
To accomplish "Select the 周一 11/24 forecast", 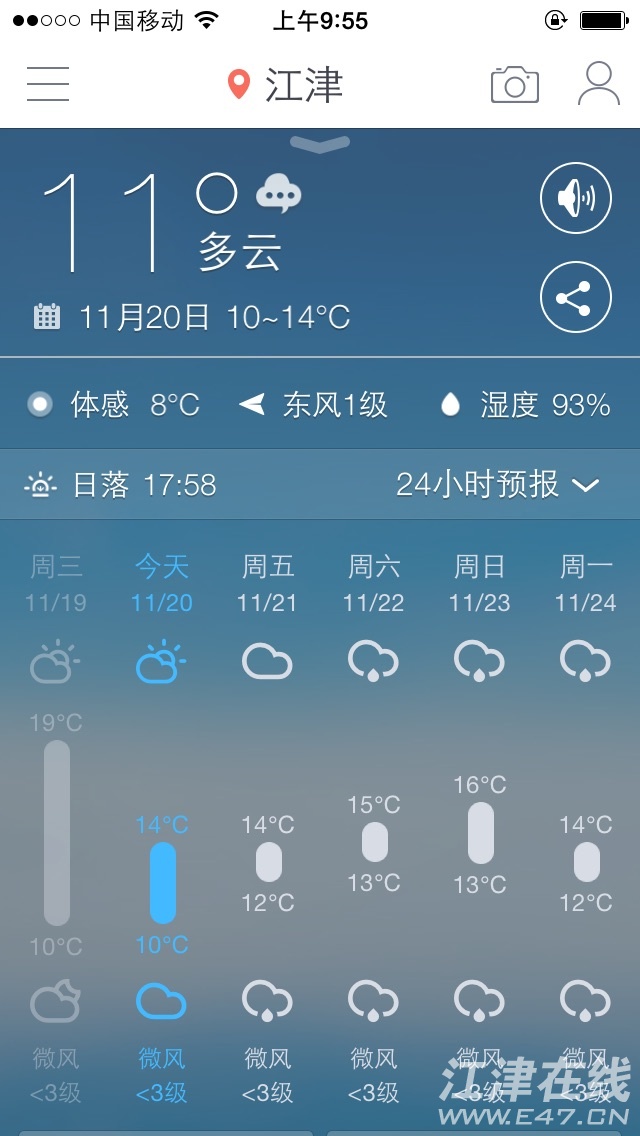I will tap(586, 826).
